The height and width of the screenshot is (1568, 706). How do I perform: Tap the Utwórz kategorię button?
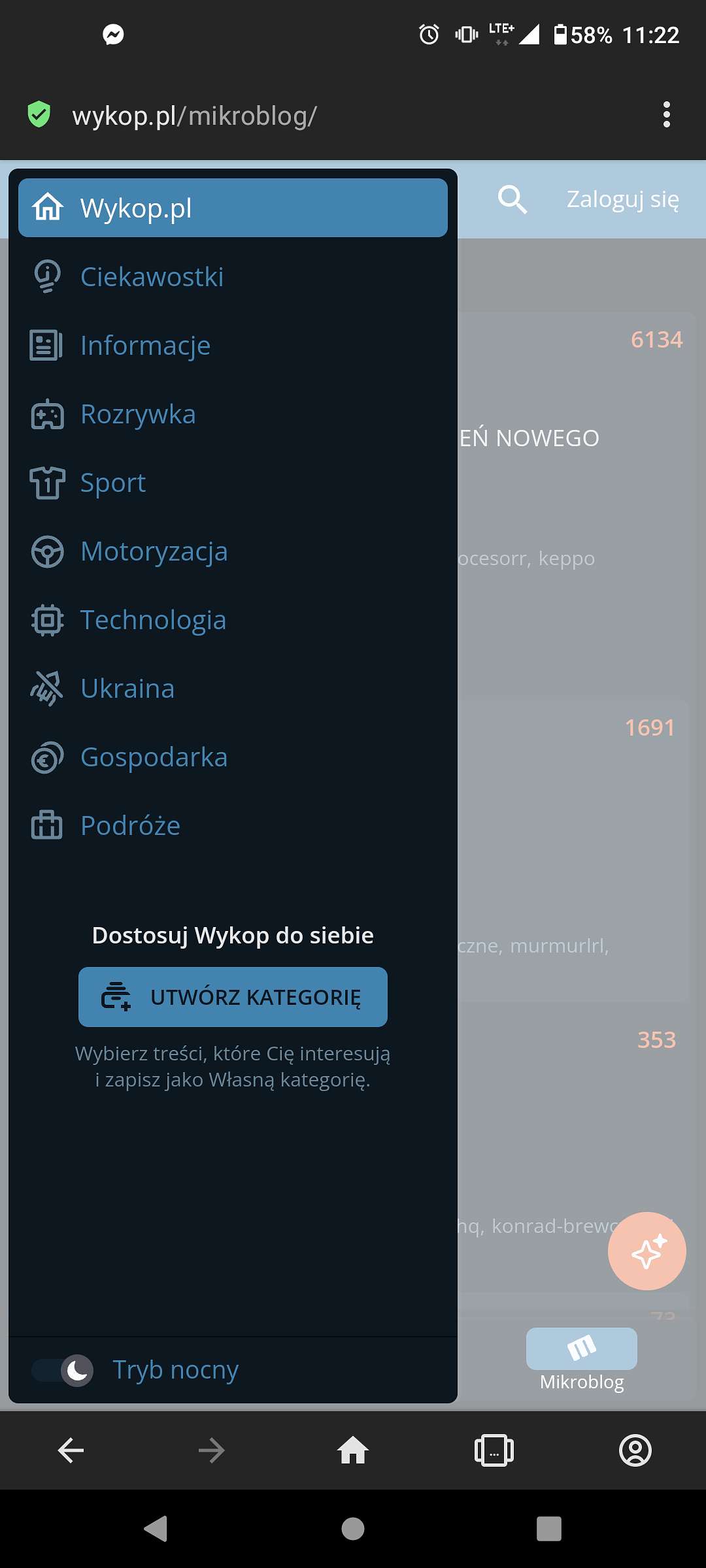point(233,997)
